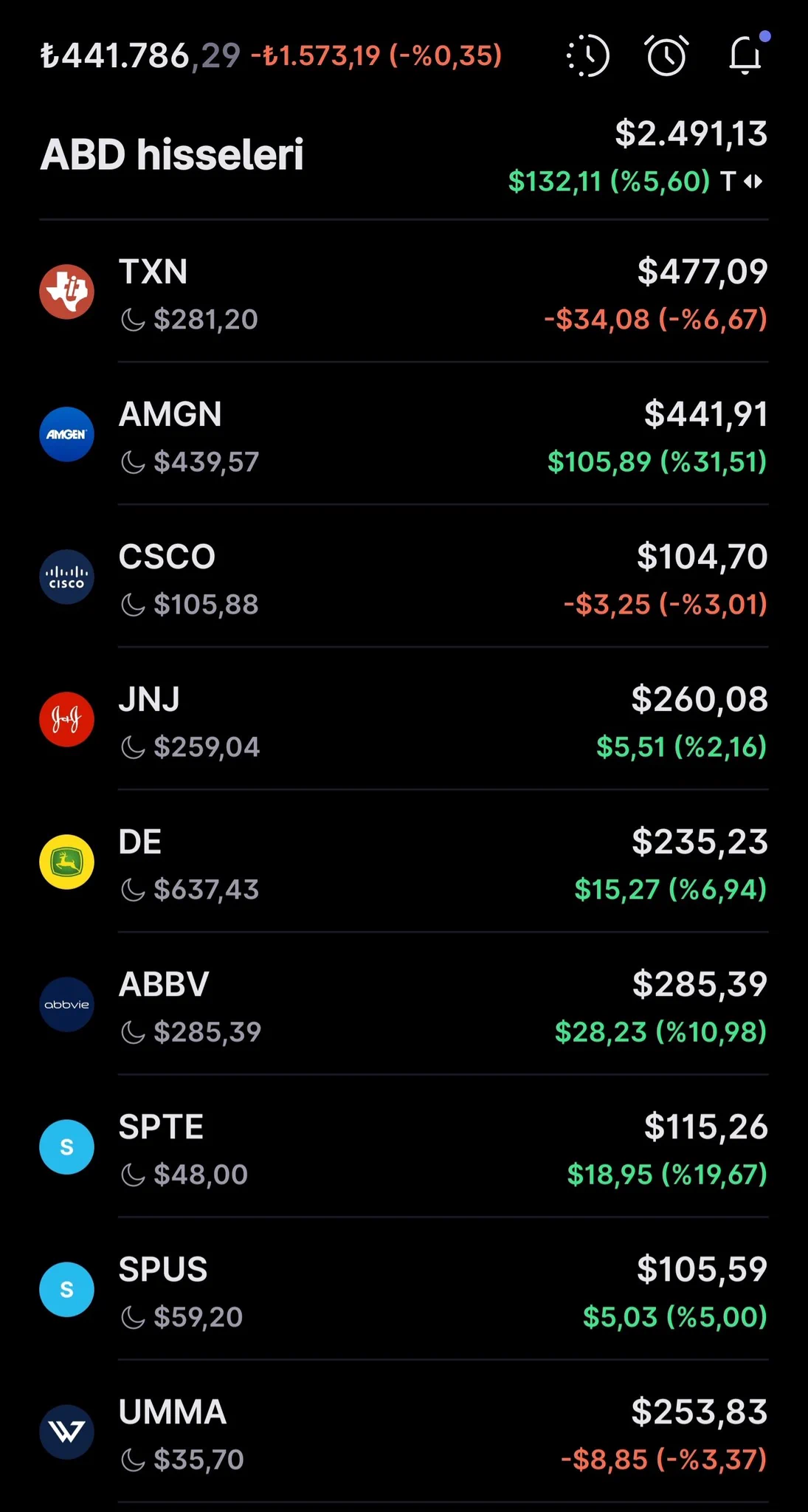Image resolution: width=808 pixels, height=1512 pixels.
Task: Open the SPTE position
Action: tap(404, 1147)
